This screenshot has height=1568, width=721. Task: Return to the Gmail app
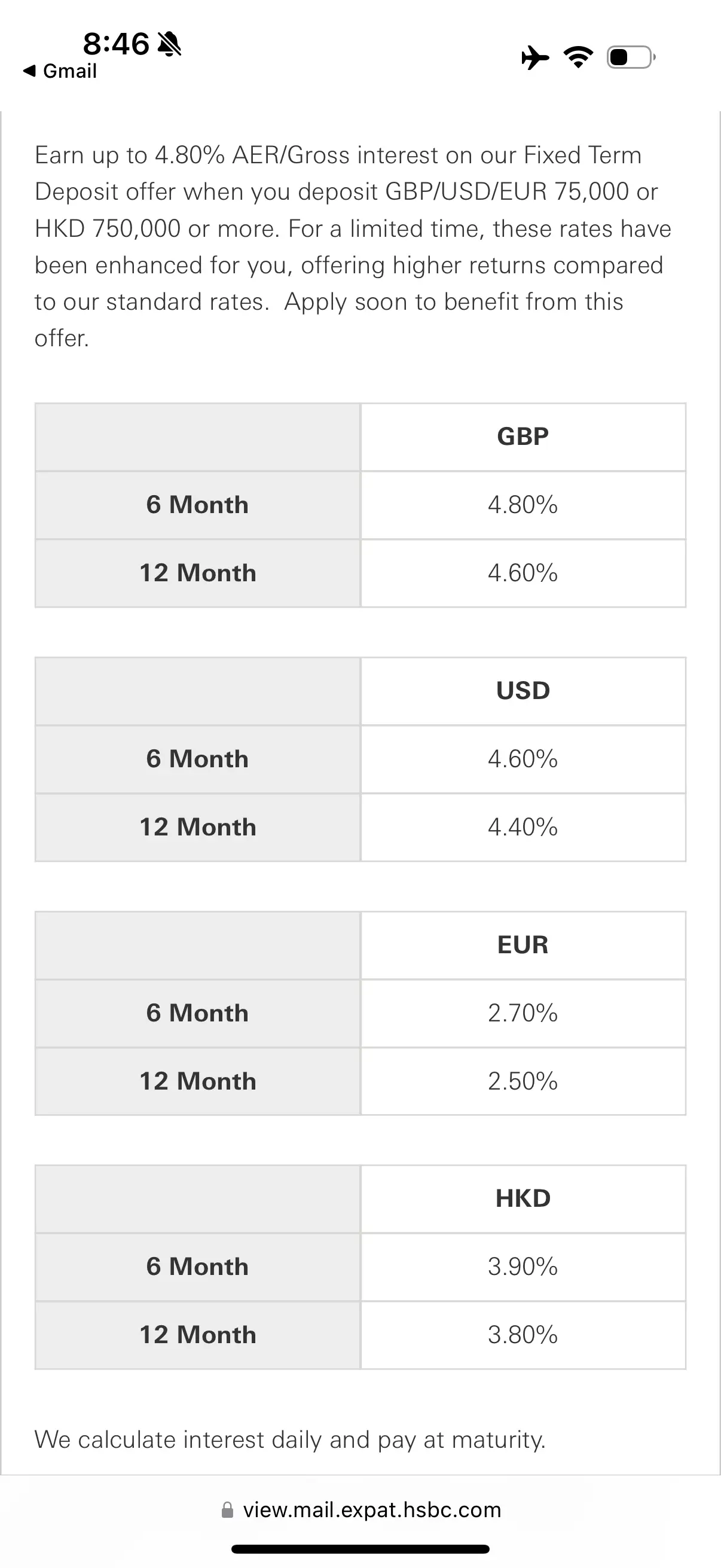tap(60, 71)
